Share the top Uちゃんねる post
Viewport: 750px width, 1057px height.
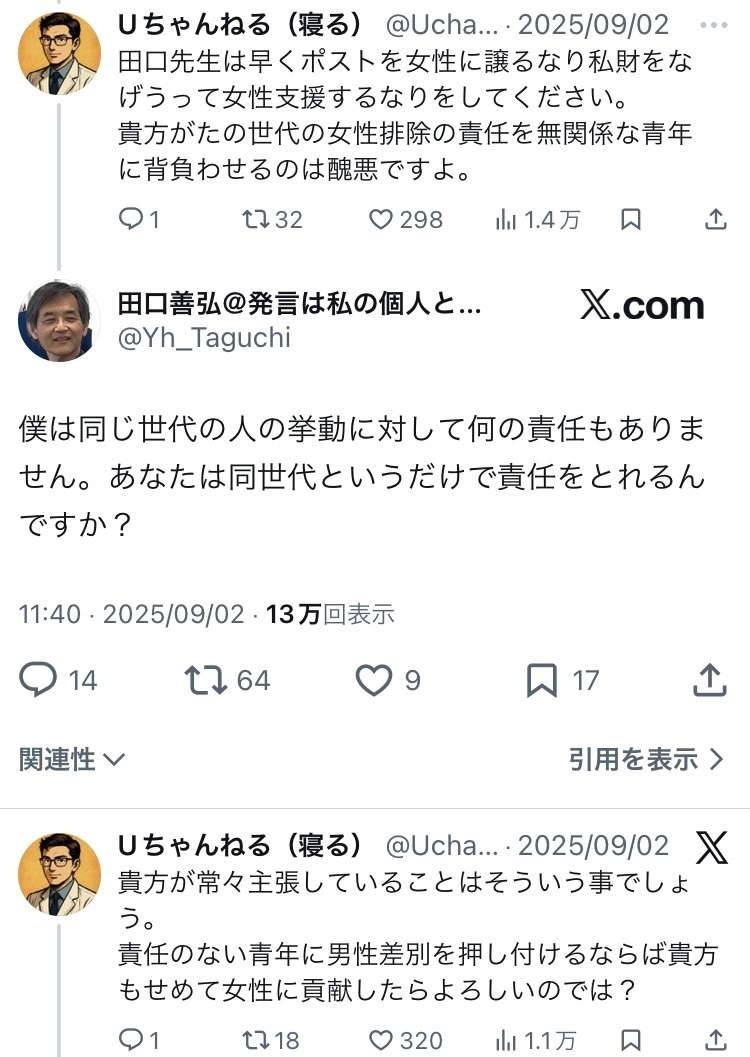tap(716, 219)
